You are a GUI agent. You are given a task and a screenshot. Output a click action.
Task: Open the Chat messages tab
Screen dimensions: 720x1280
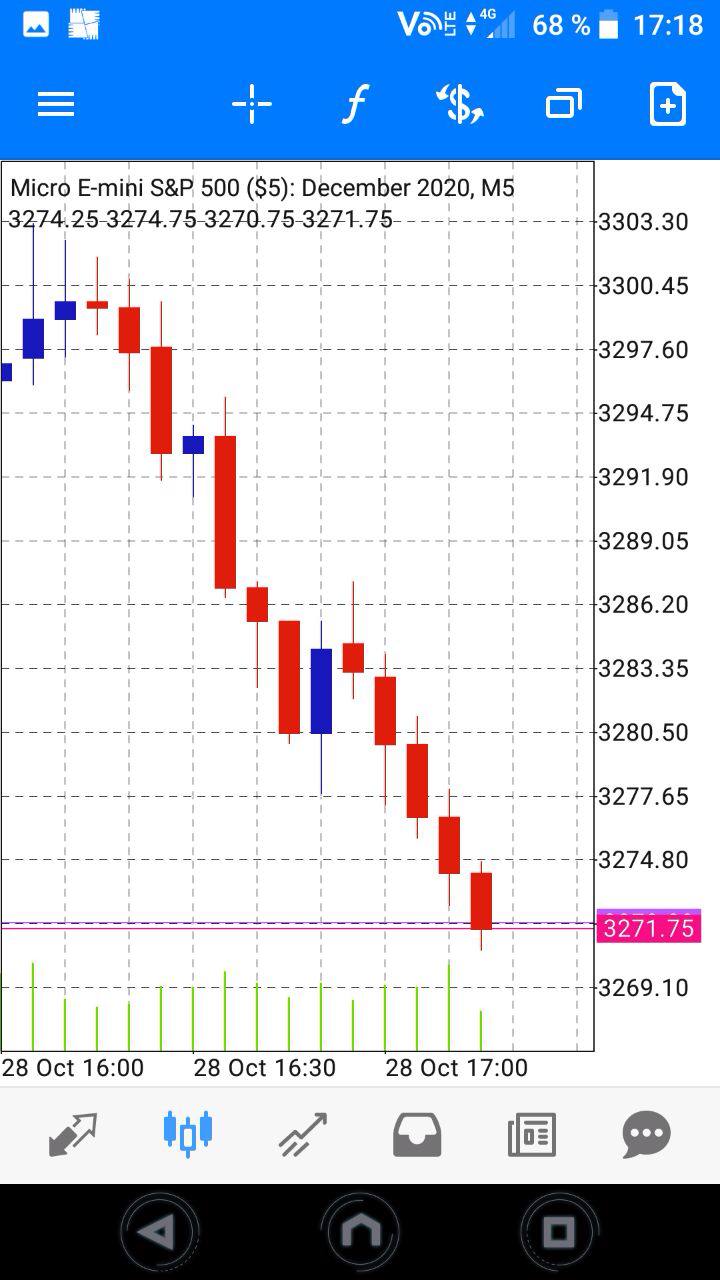pos(646,1134)
